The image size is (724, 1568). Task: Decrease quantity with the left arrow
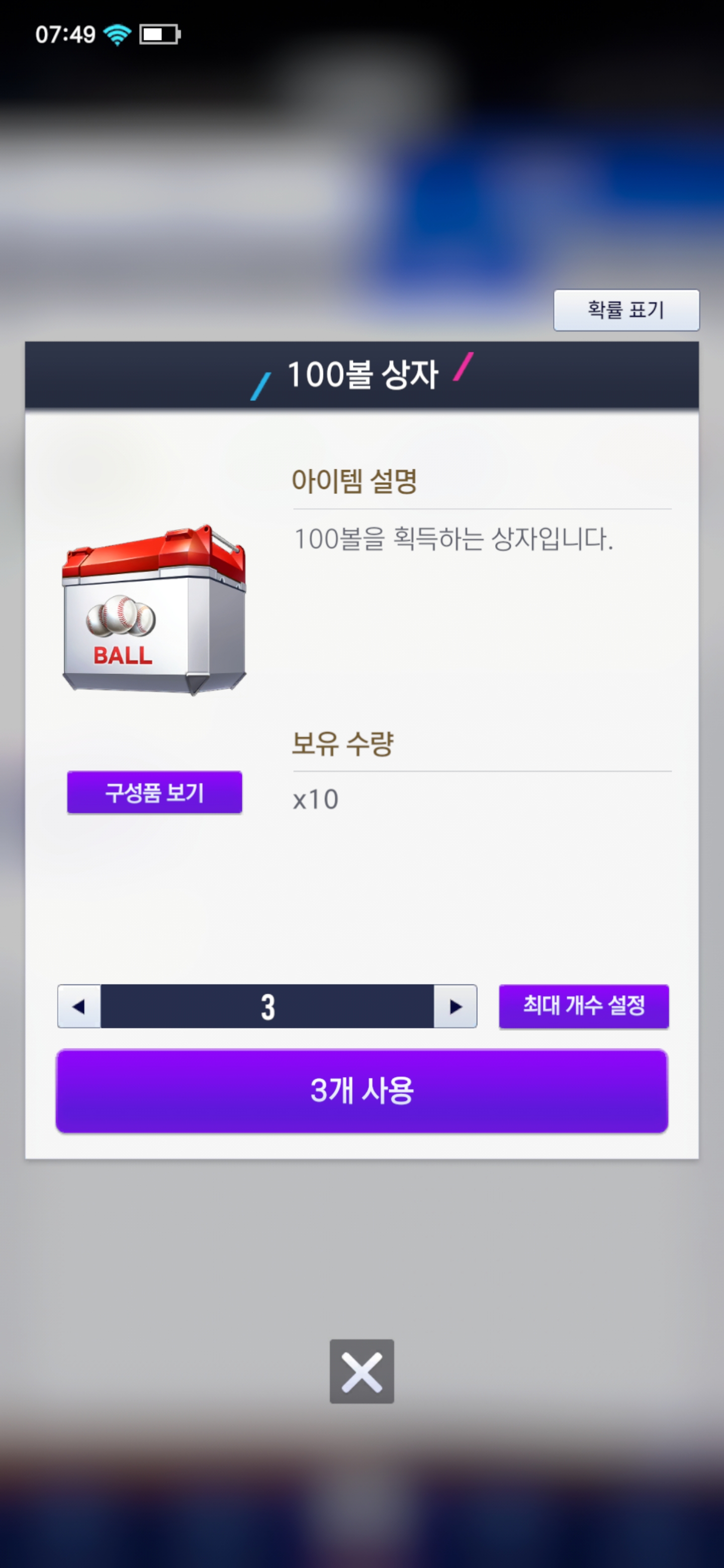pos(79,1006)
